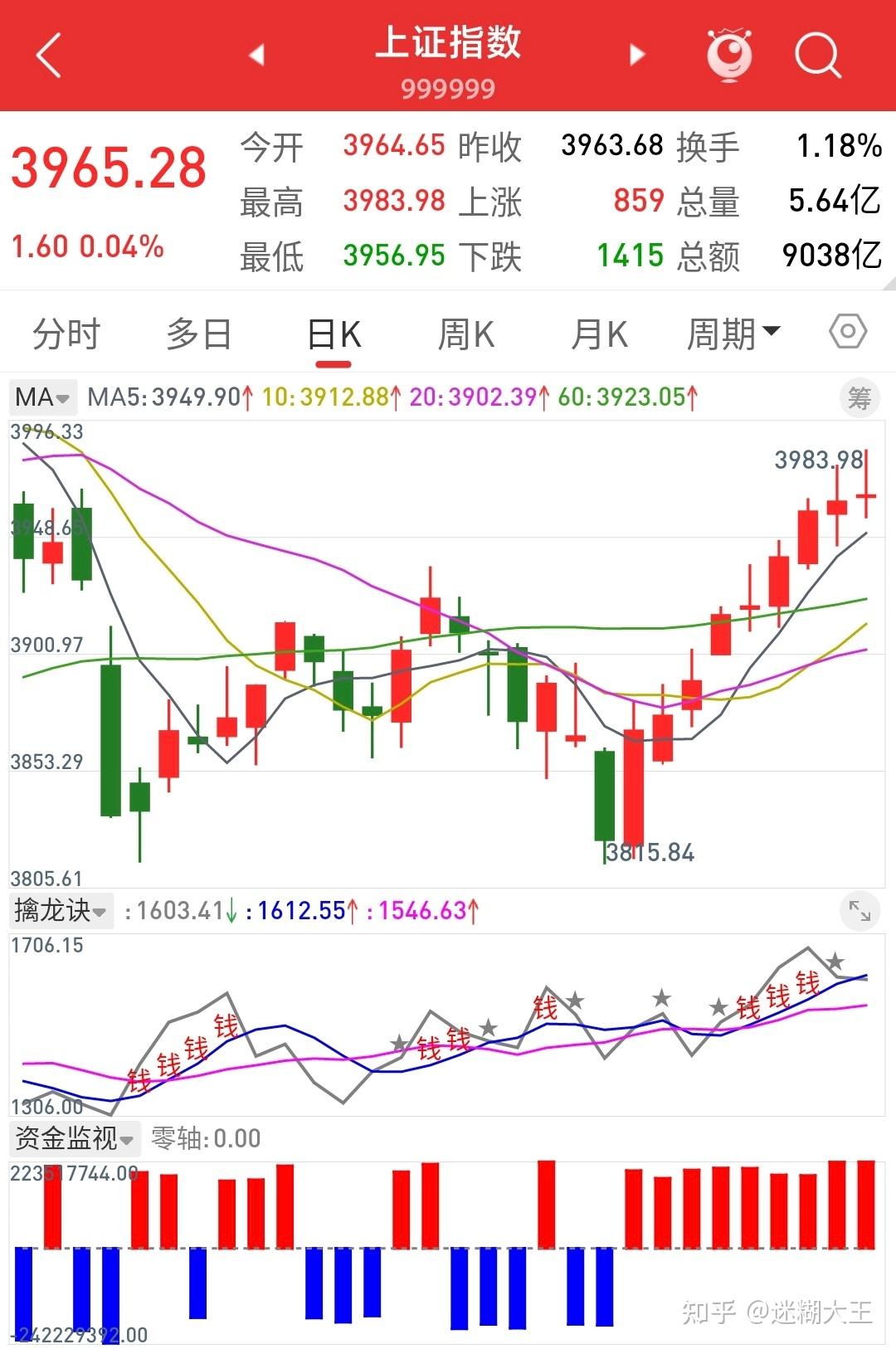Select the 日K chart tab

pyautogui.click(x=334, y=334)
